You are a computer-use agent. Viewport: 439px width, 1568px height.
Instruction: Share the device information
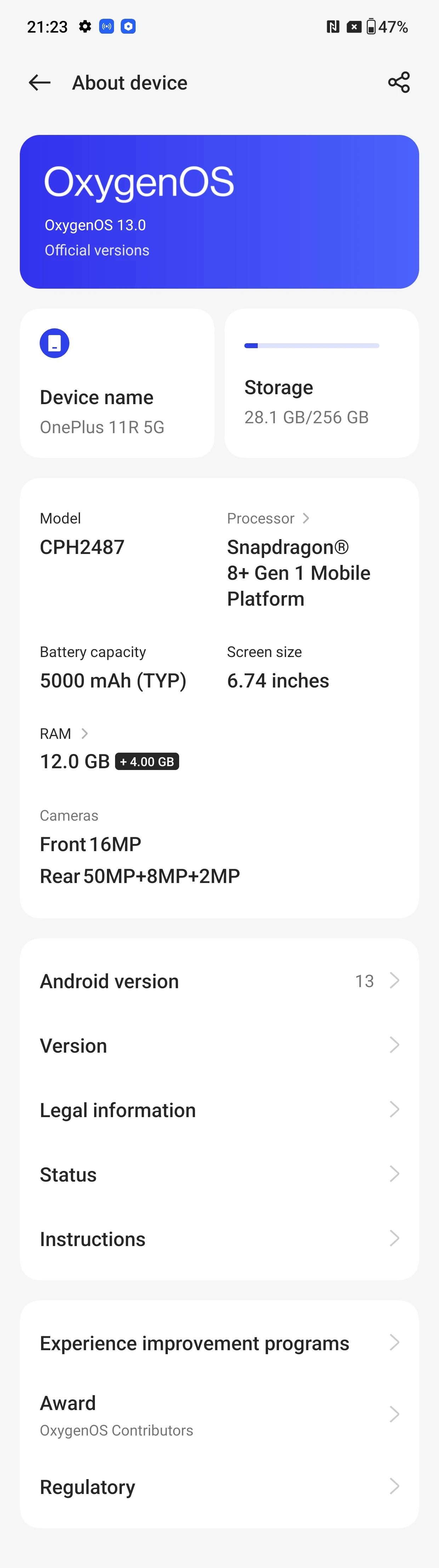pos(399,83)
